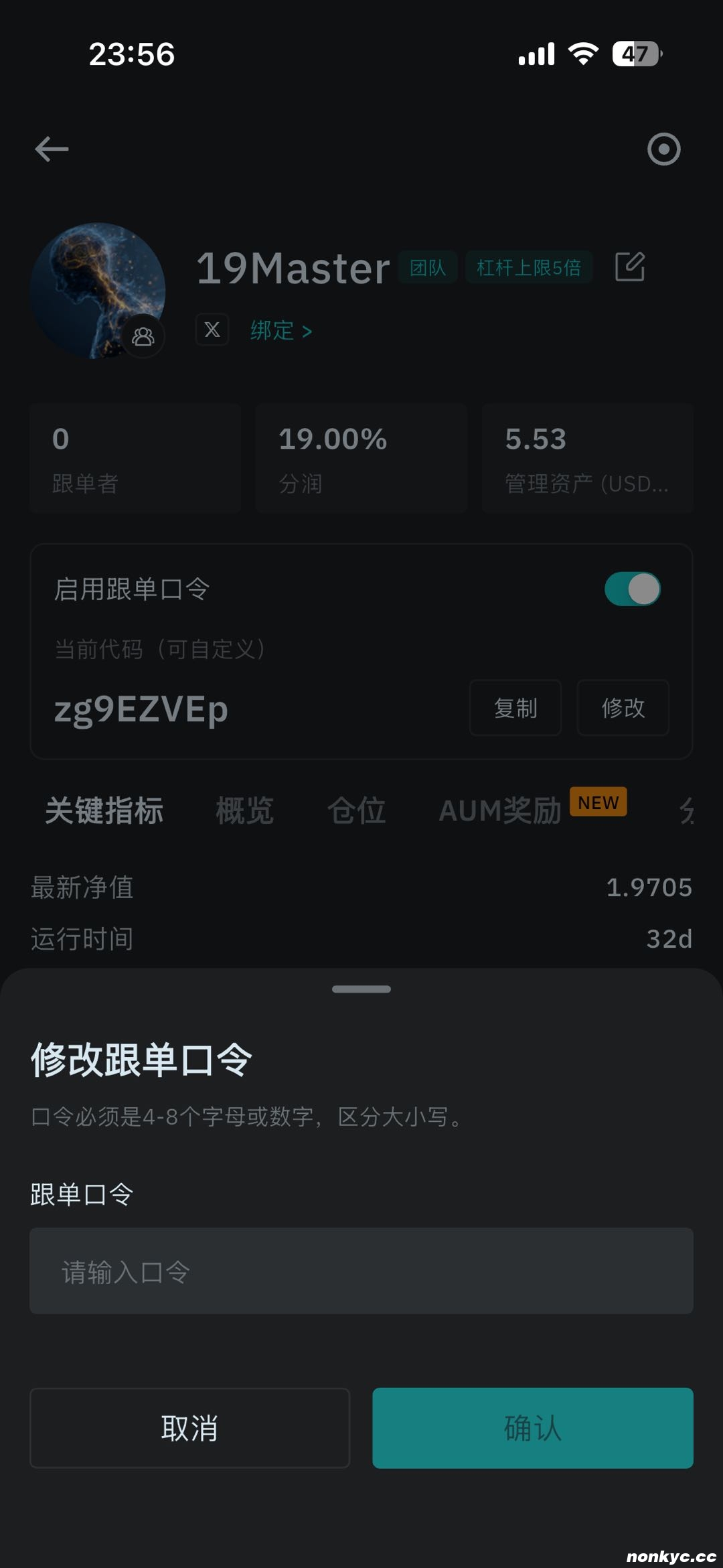
Task: Click the 团队 badge next to 19Master
Action: [x=428, y=267]
